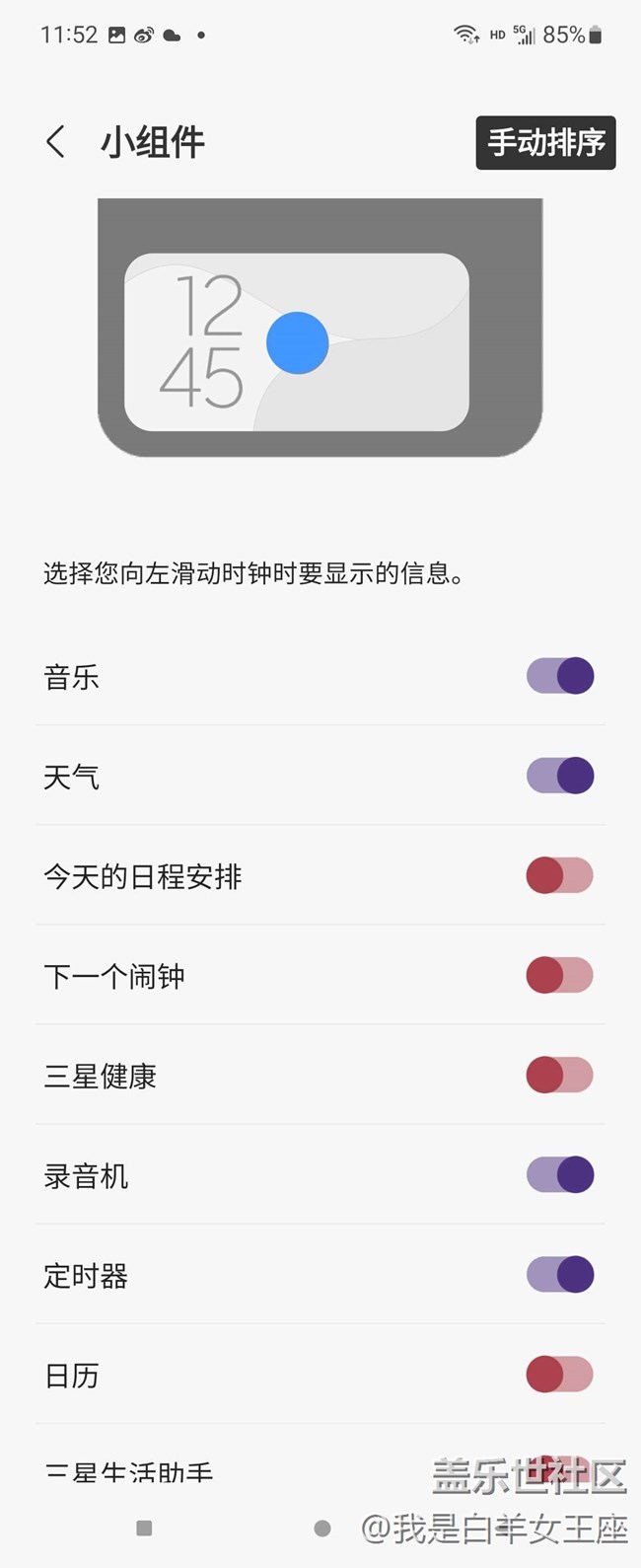
Task: Disable the 天气 widget switch
Action: (x=559, y=776)
